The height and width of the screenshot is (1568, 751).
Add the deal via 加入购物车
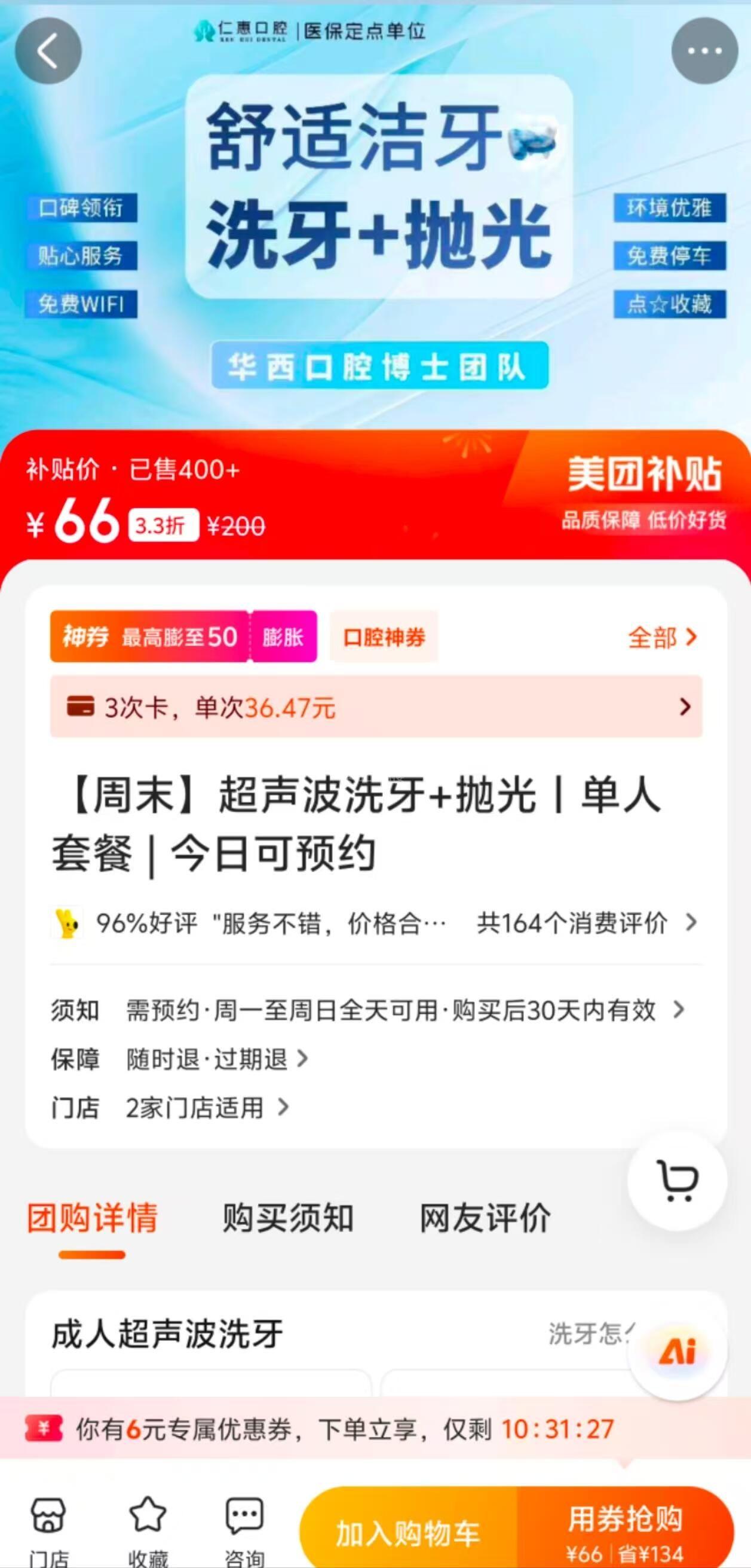407,1533
